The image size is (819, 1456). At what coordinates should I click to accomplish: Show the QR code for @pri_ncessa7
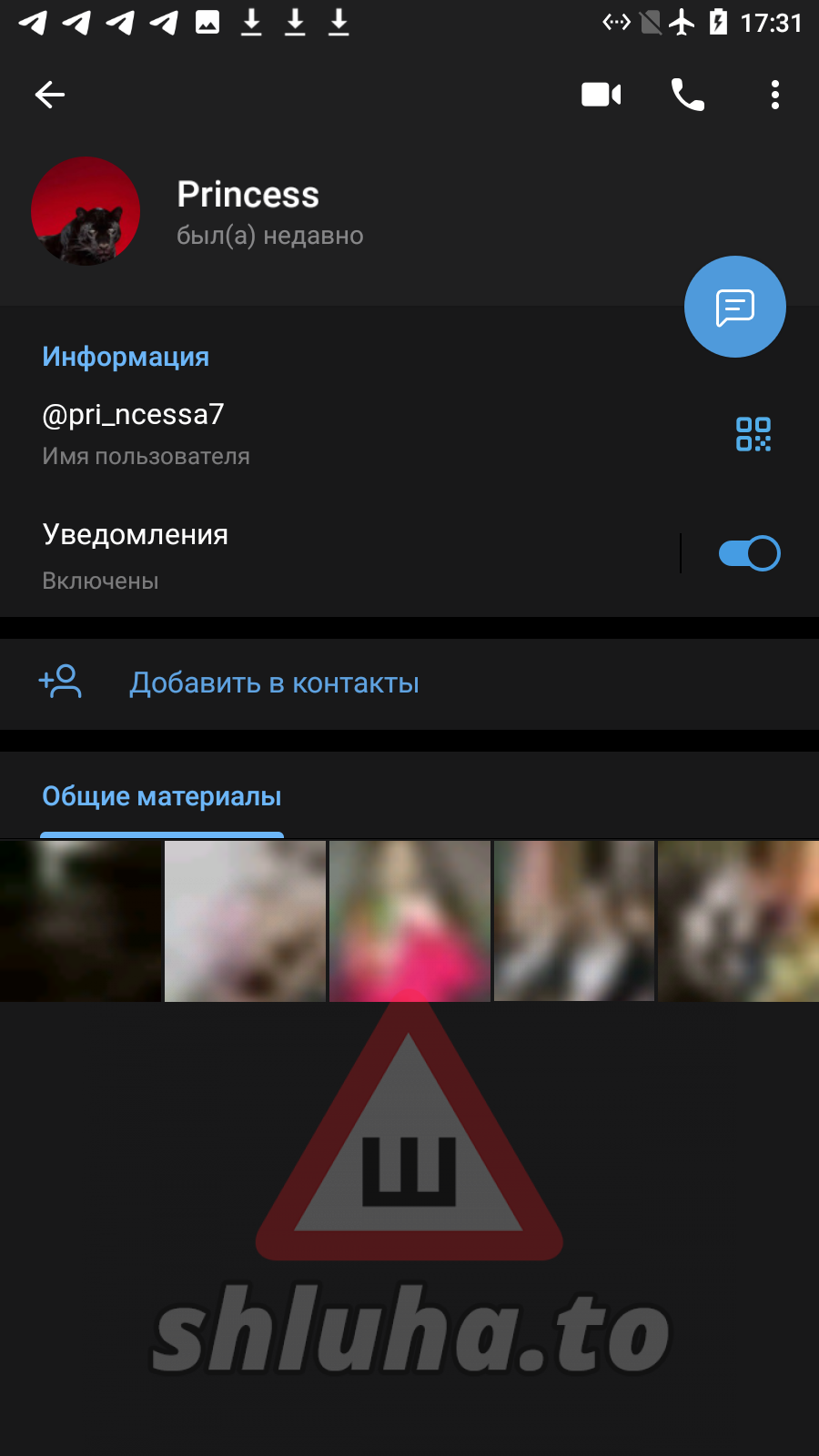pyautogui.click(x=753, y=434)
